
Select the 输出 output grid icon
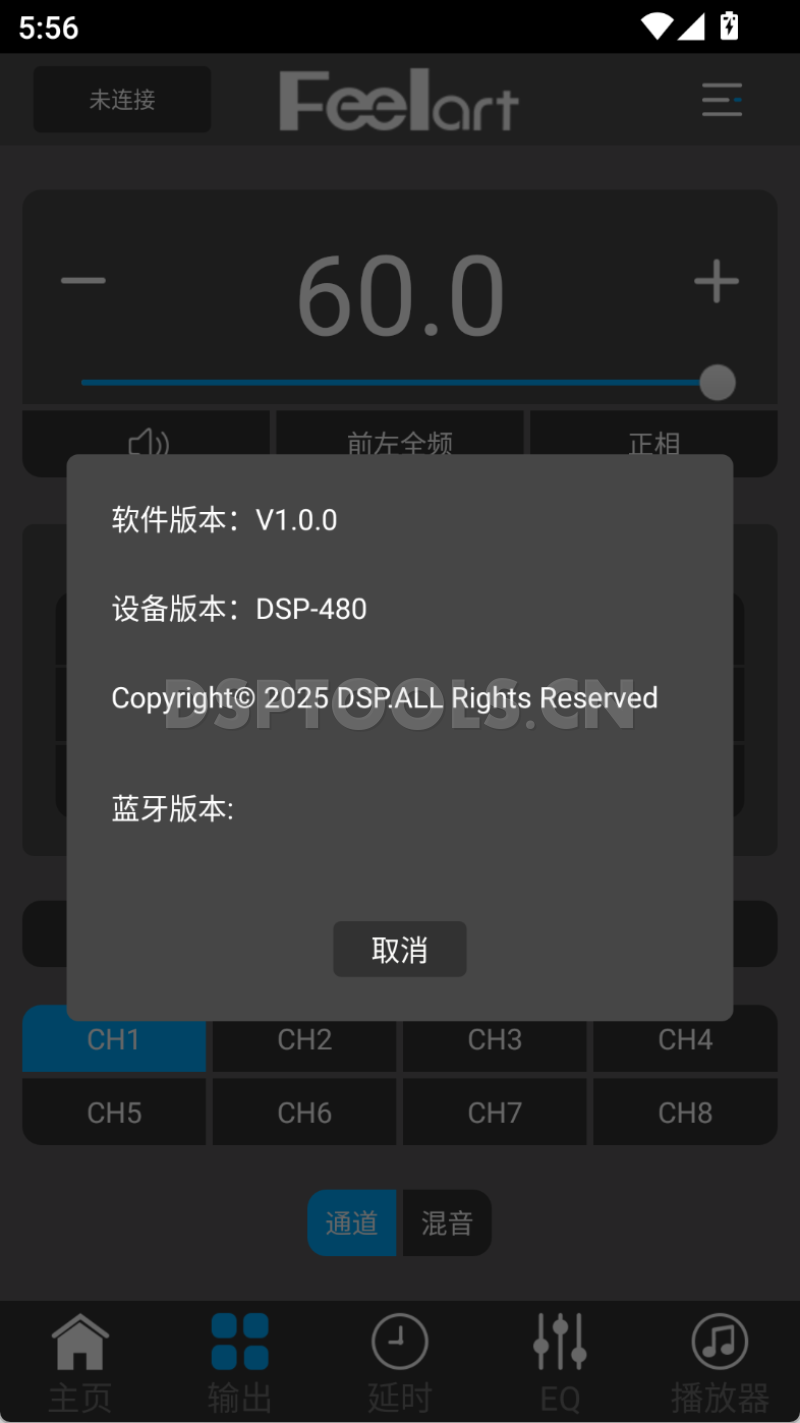pyautogui.click(x=240, y=1360)
